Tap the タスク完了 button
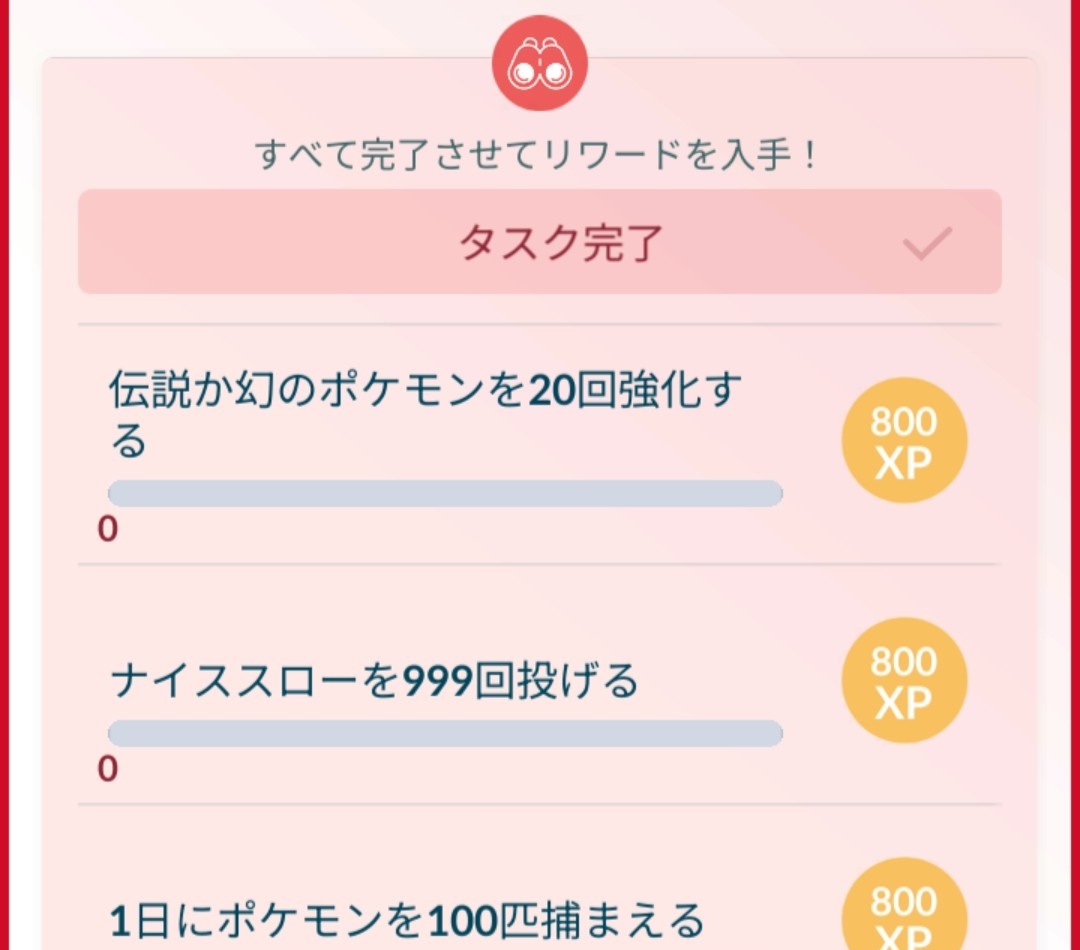 coord(540,242)
